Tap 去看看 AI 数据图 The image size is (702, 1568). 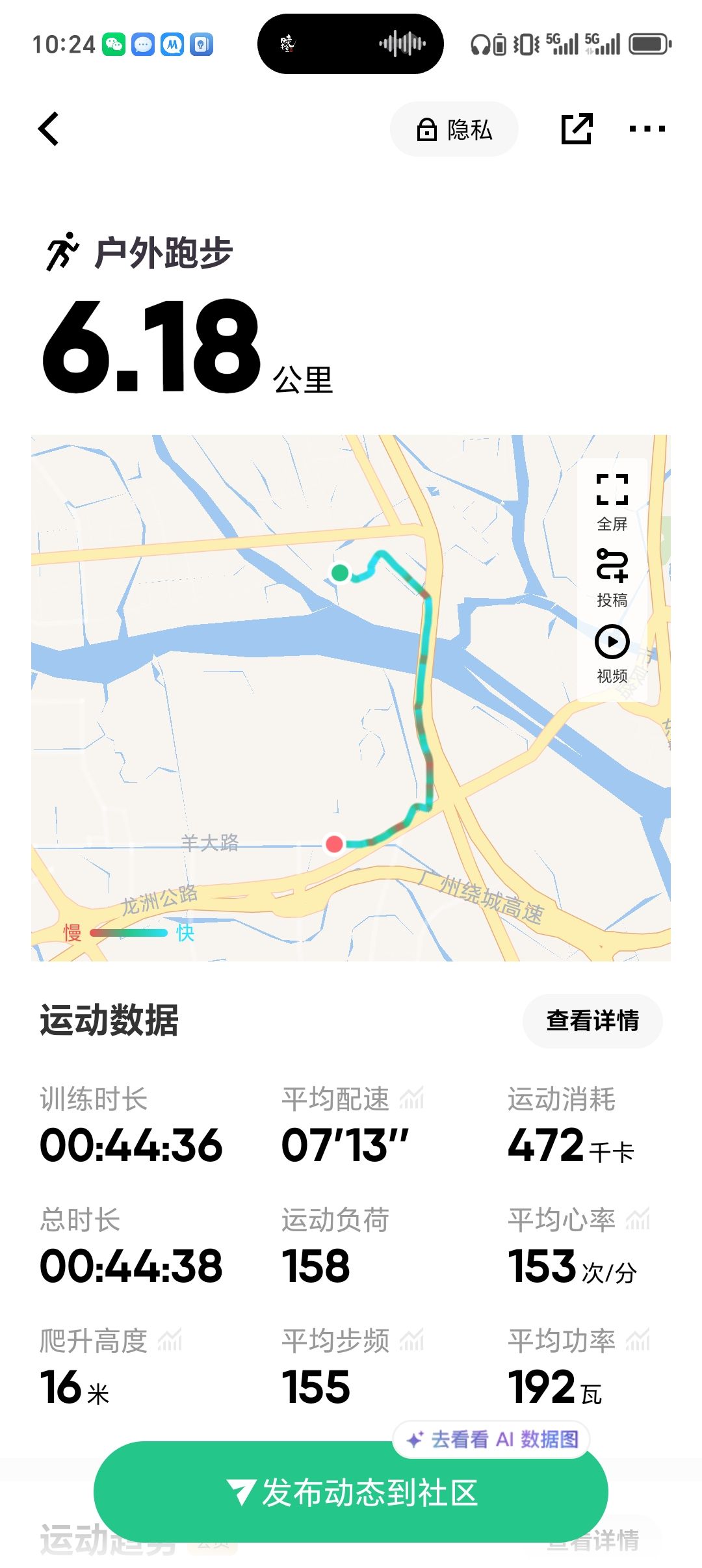click(491, 1439)
